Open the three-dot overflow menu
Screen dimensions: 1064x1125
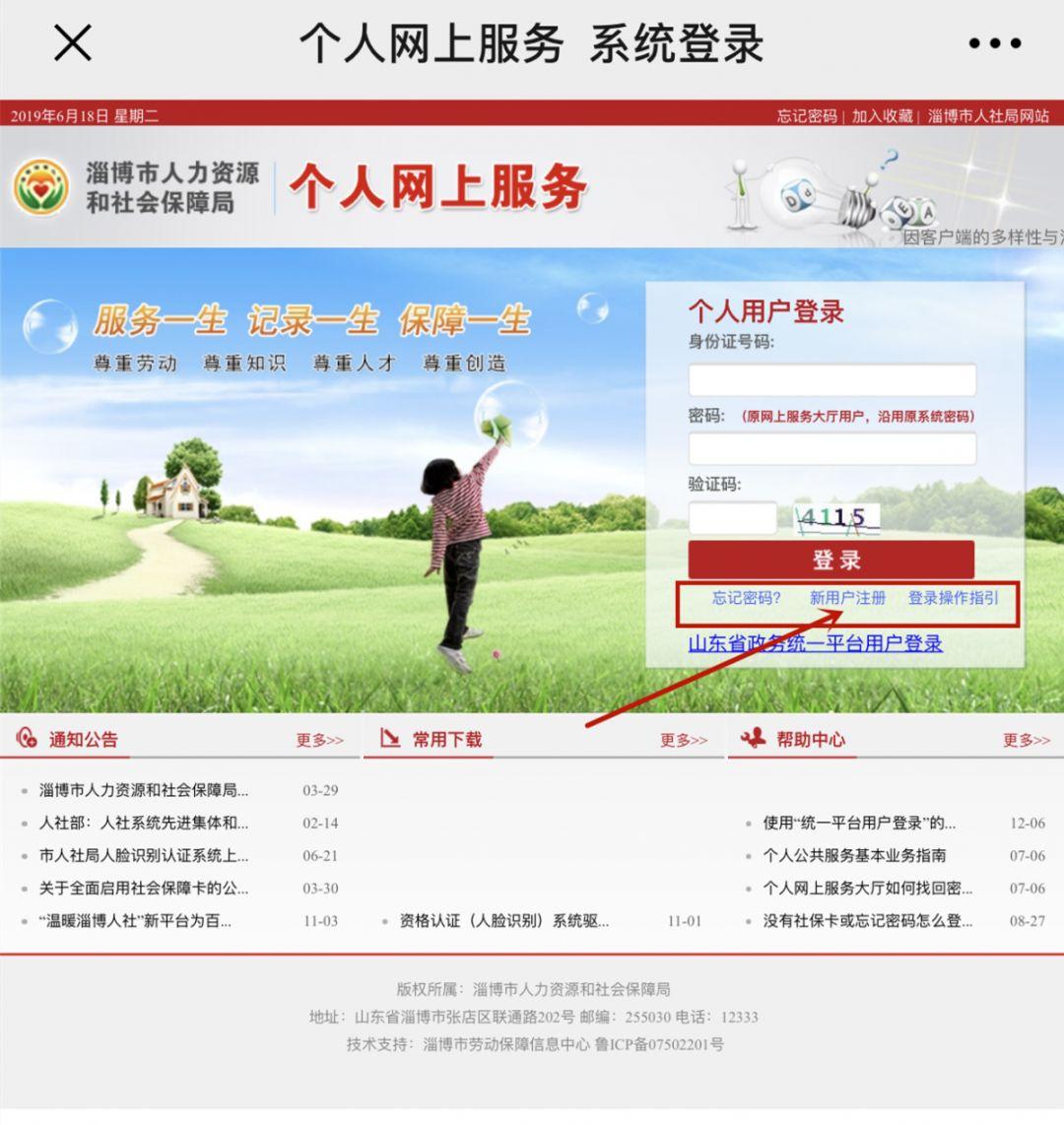pos(994,43)
